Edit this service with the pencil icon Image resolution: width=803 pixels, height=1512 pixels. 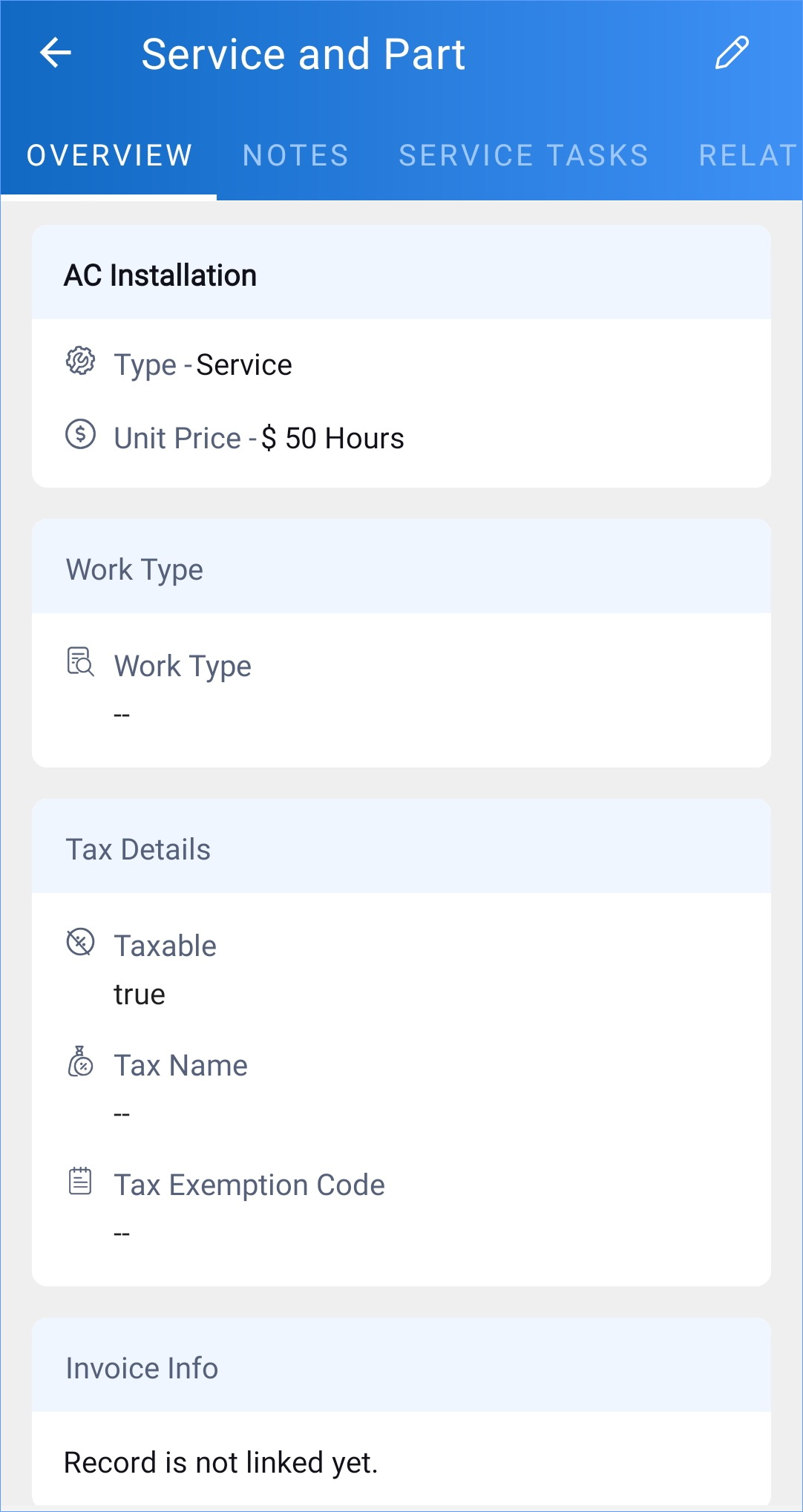tap(732, 53)
